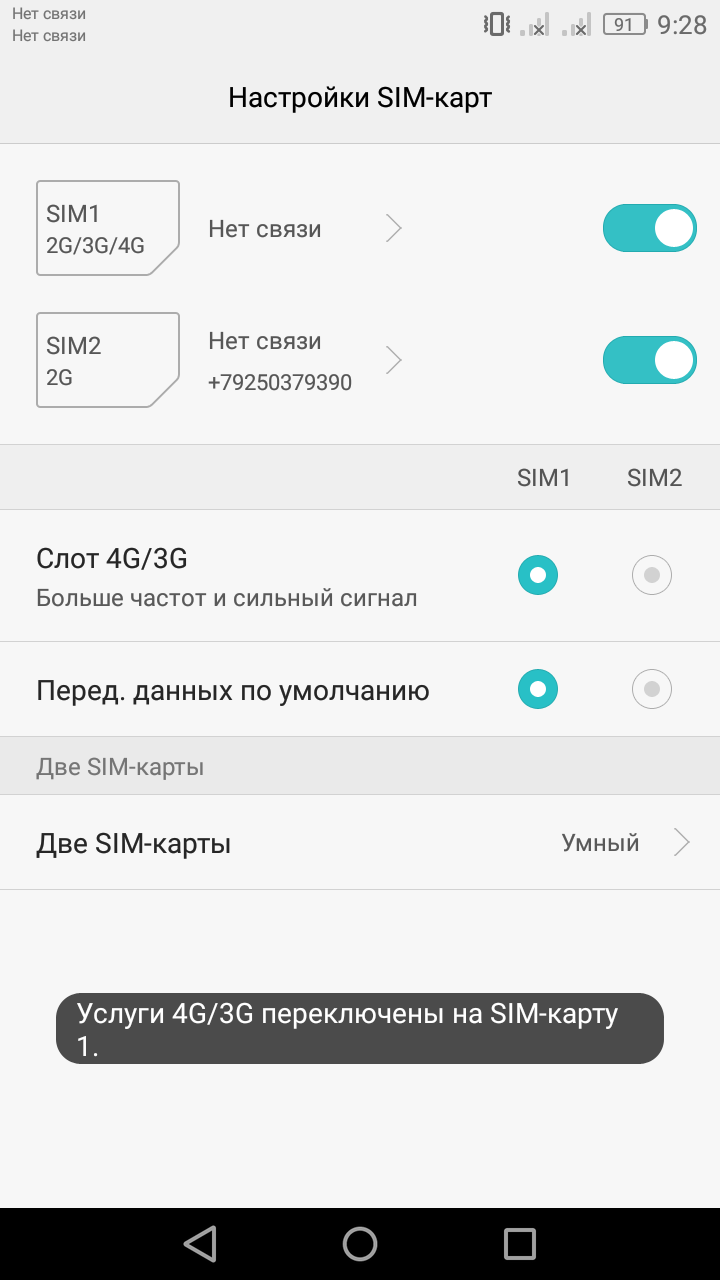The width and height of the screenshot is (720, 1280).
Task: Select SIM2 for Слот 4G/3G
Action: coord(652,575)
